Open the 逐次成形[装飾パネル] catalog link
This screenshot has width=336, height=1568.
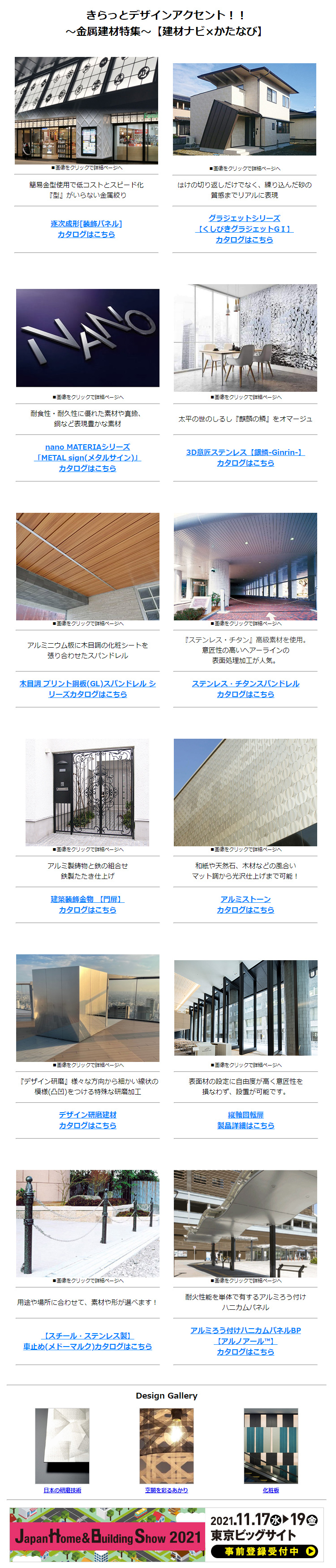tap(86, 229)
